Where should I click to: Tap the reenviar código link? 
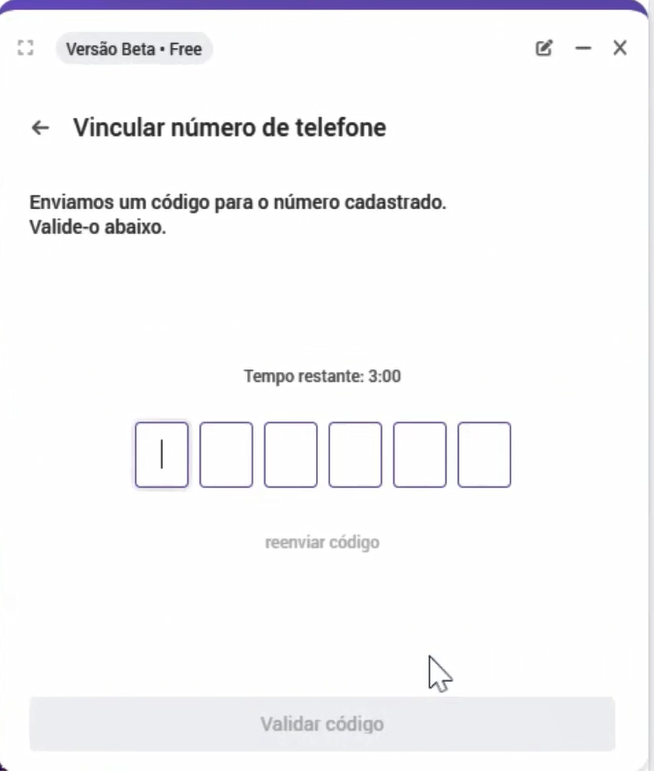coord(322,543)
